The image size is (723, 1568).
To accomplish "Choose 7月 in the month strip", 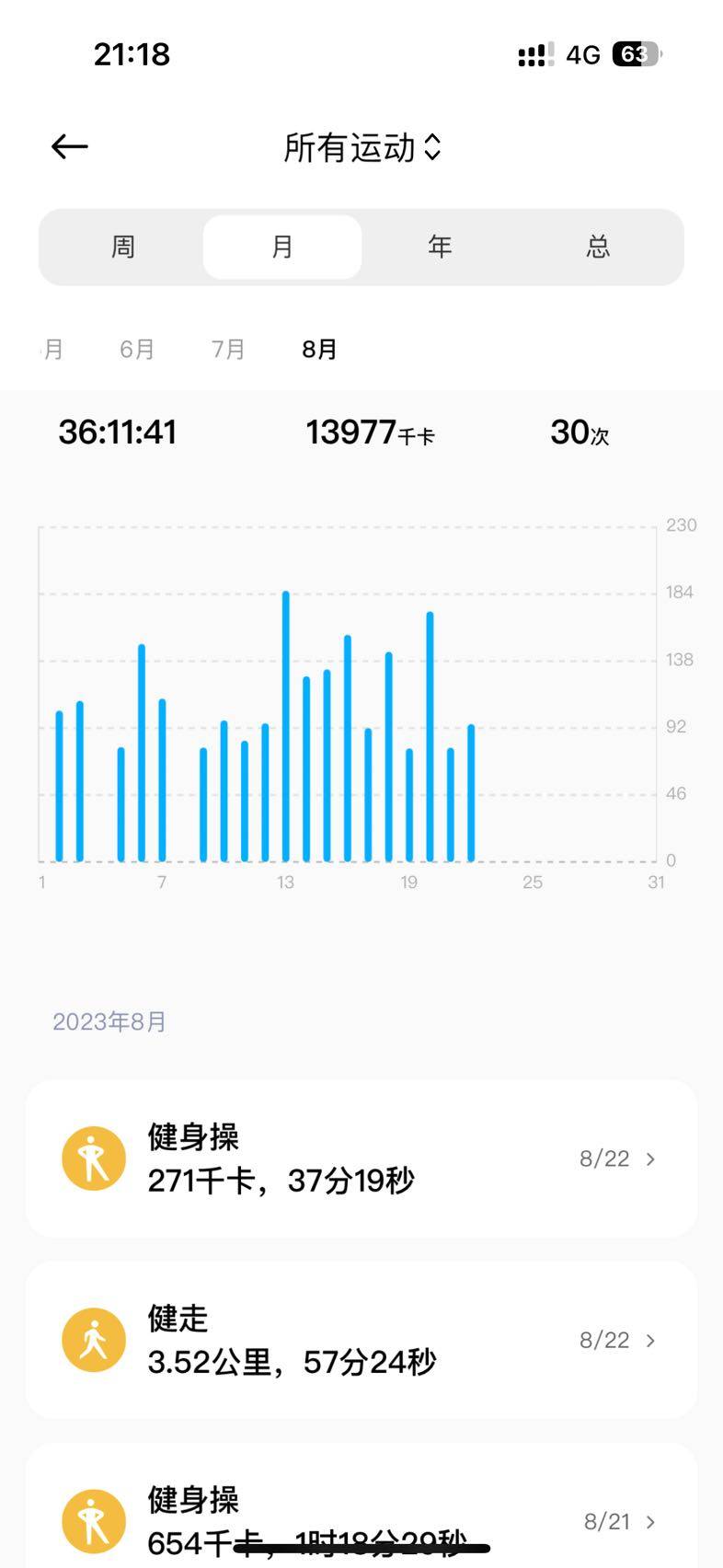I will pyautogui.click(x=228, y=350).
